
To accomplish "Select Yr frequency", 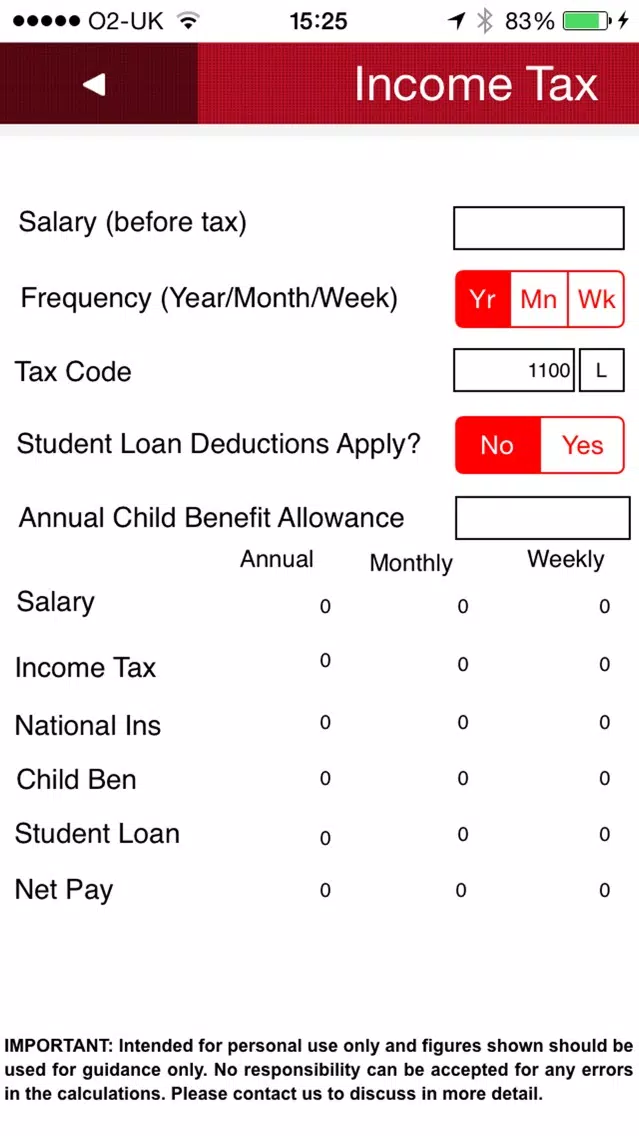I will 483,299.
